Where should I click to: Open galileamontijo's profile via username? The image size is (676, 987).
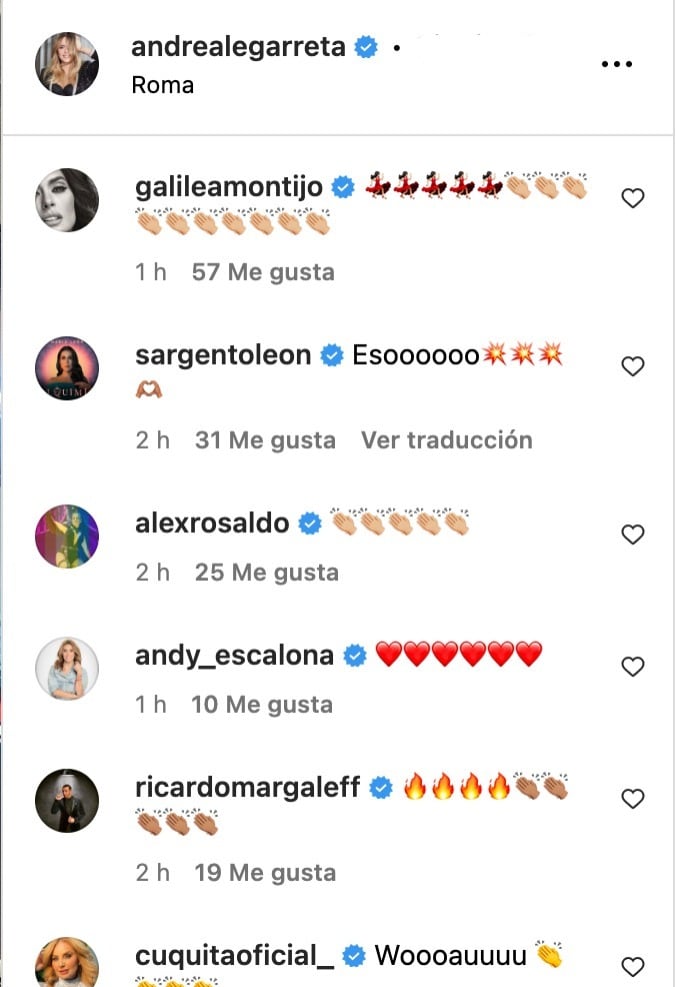pos(228,187)
